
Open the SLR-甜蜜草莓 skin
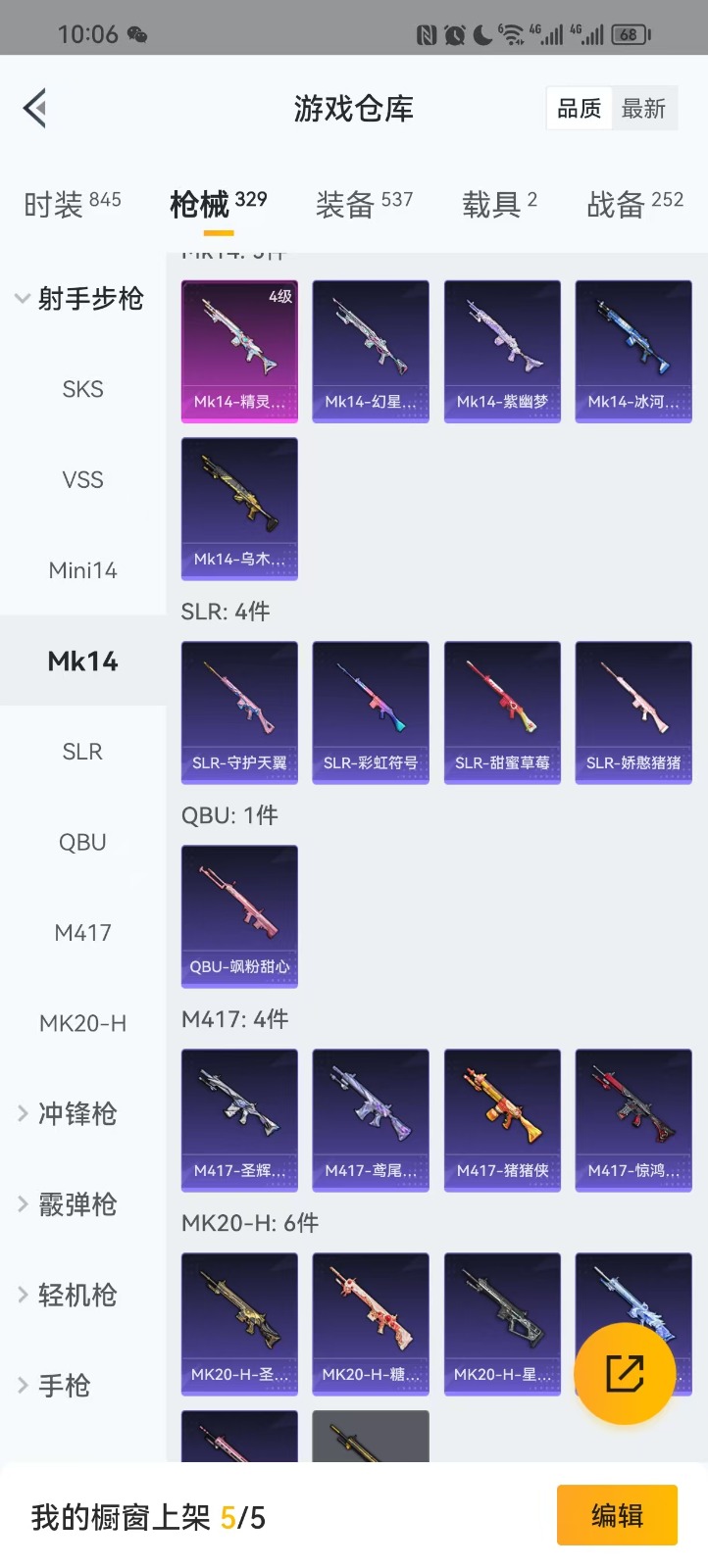coord(502,712)
